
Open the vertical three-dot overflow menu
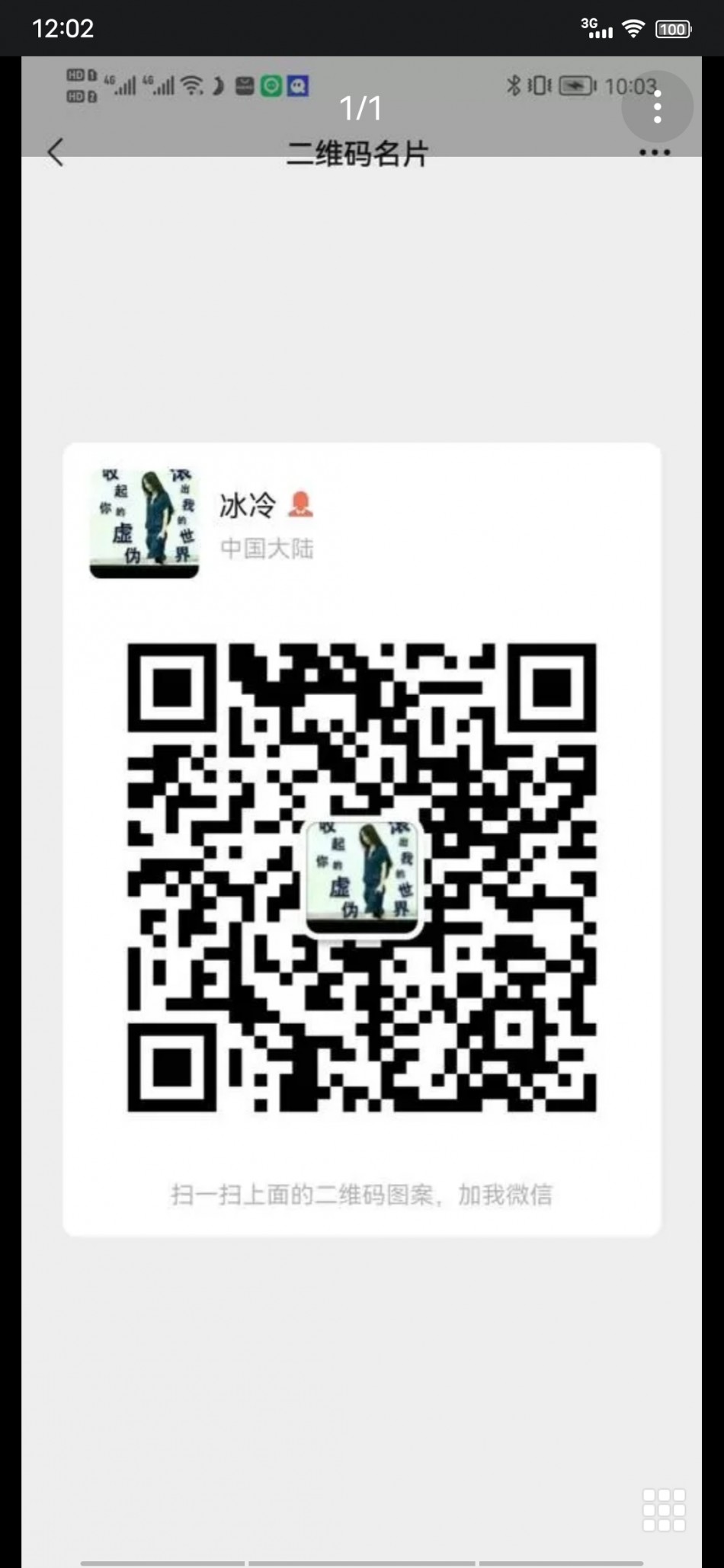point(657,107)
